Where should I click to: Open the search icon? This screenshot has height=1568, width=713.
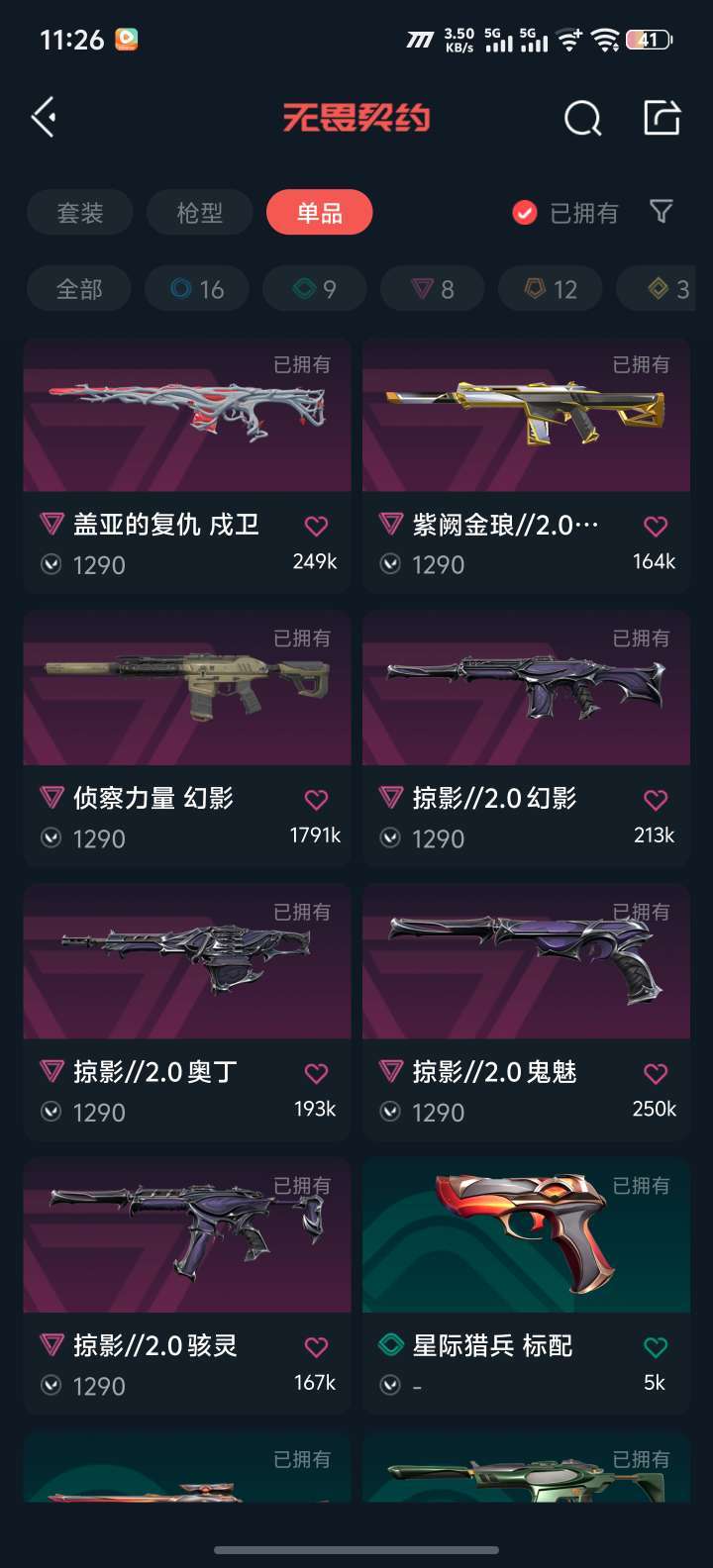pos(582,119)
